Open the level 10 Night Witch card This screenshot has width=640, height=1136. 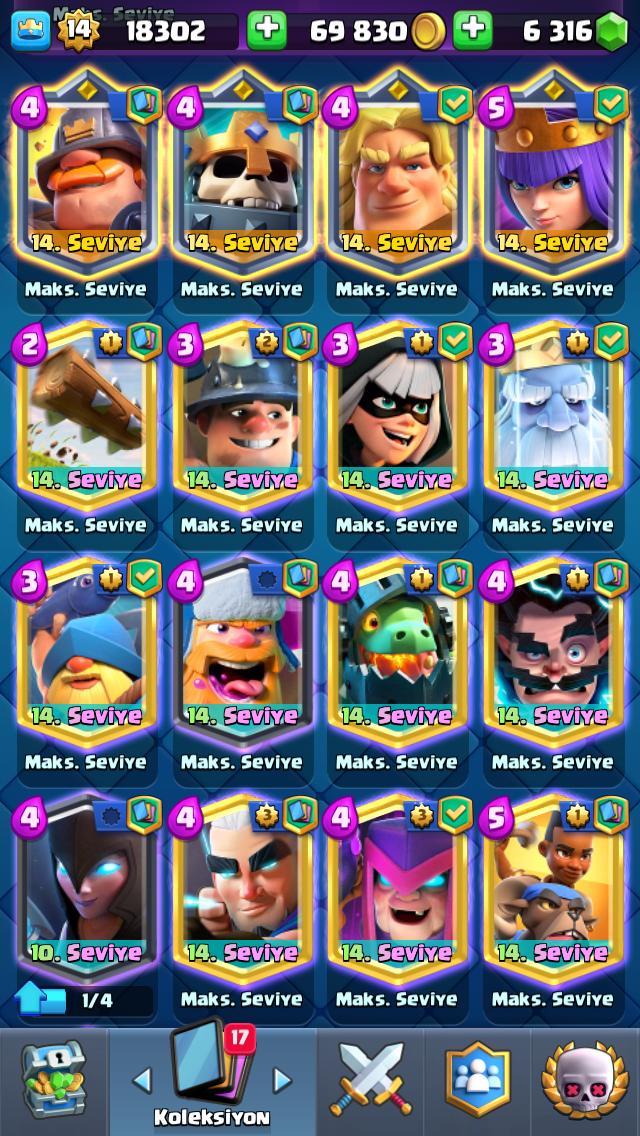click(88, 888)
